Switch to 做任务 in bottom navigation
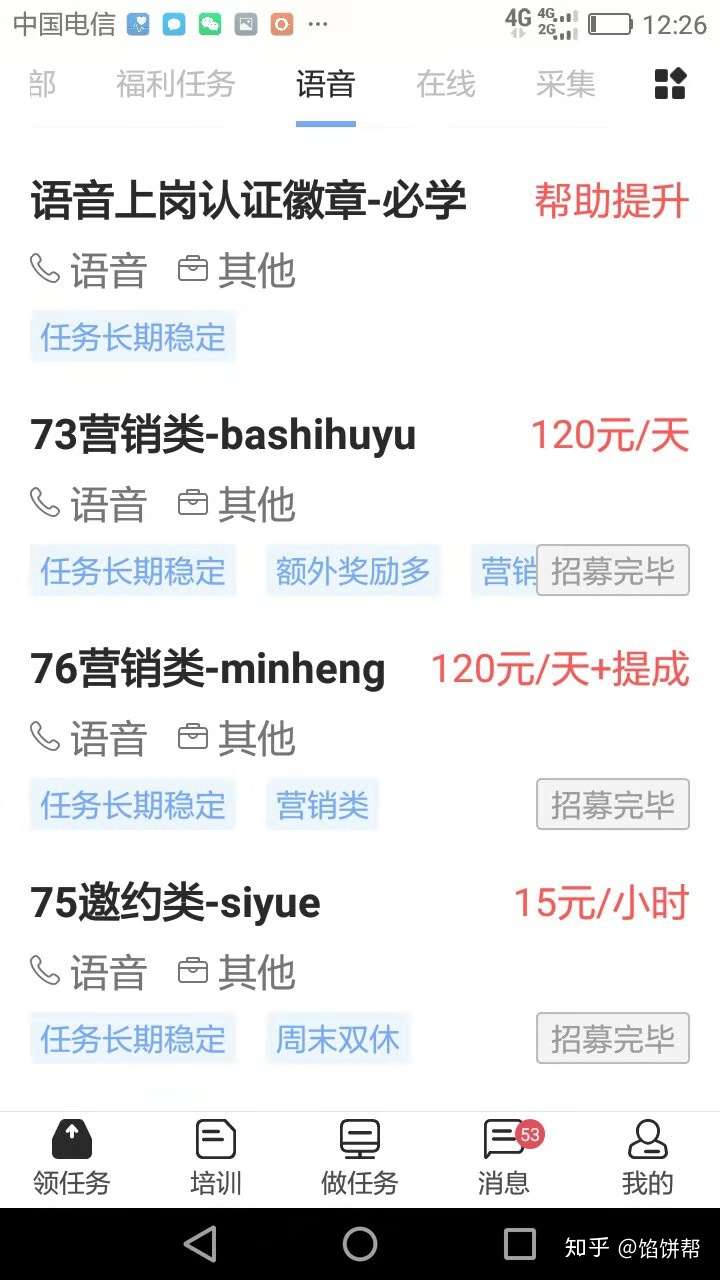Screen dimensions: 720x1280 tap(360, 1158)
